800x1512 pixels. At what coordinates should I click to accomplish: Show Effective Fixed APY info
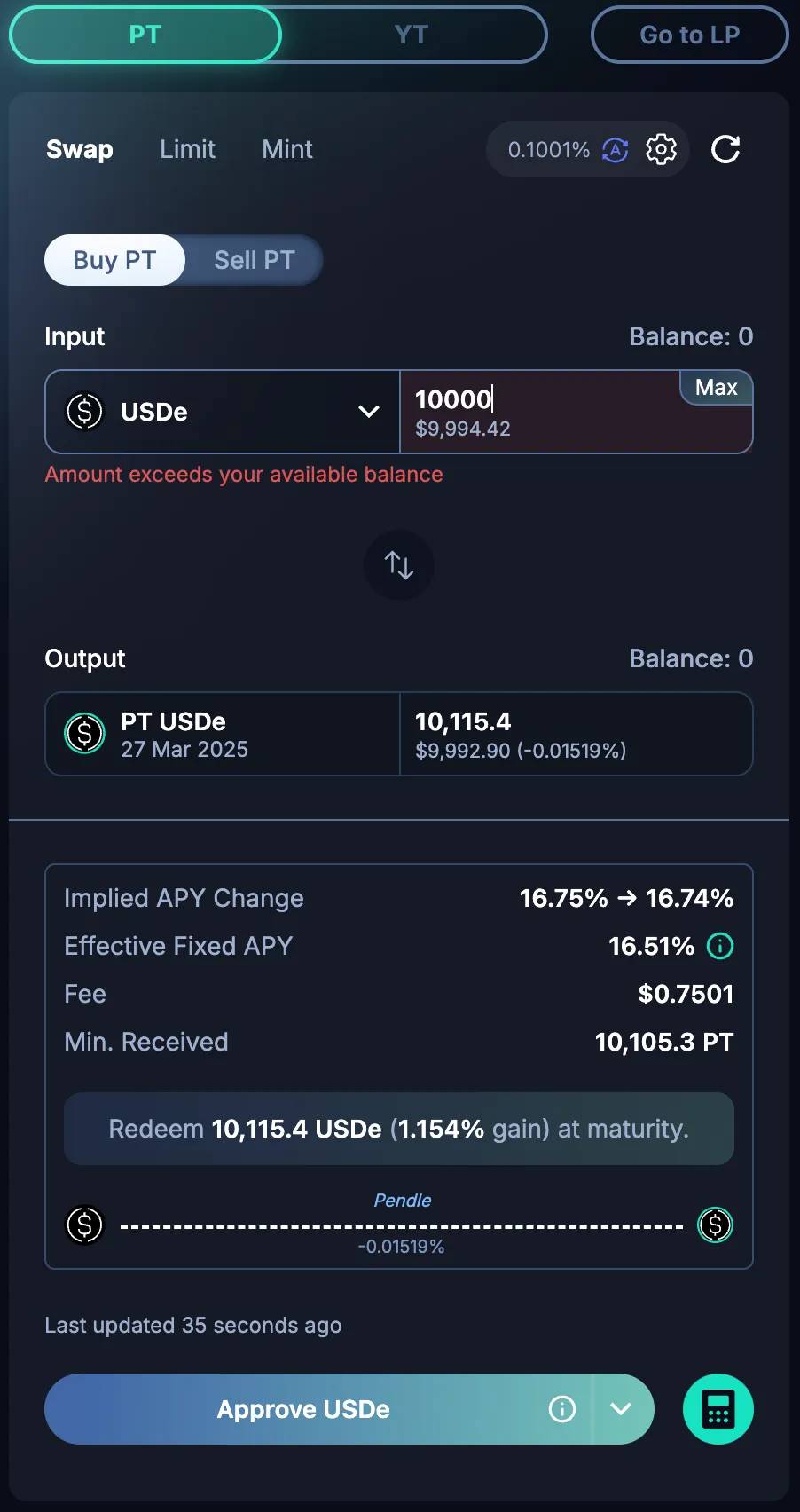720,946
